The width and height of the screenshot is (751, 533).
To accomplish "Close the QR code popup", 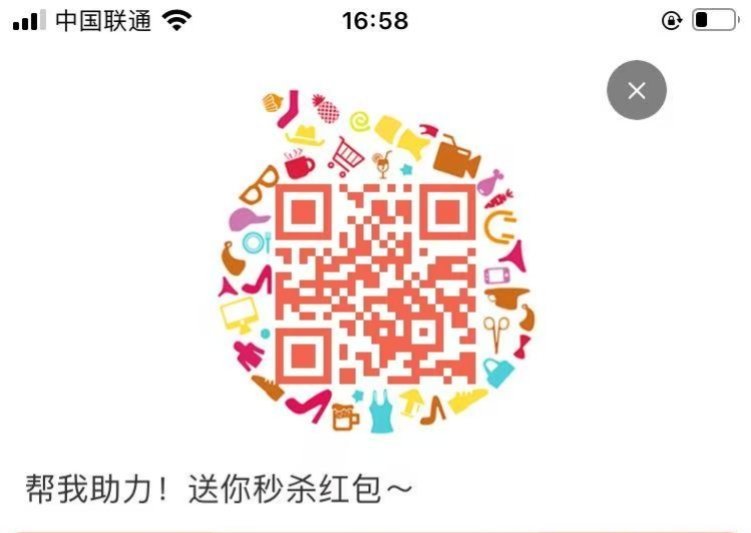I will [636, 91].
